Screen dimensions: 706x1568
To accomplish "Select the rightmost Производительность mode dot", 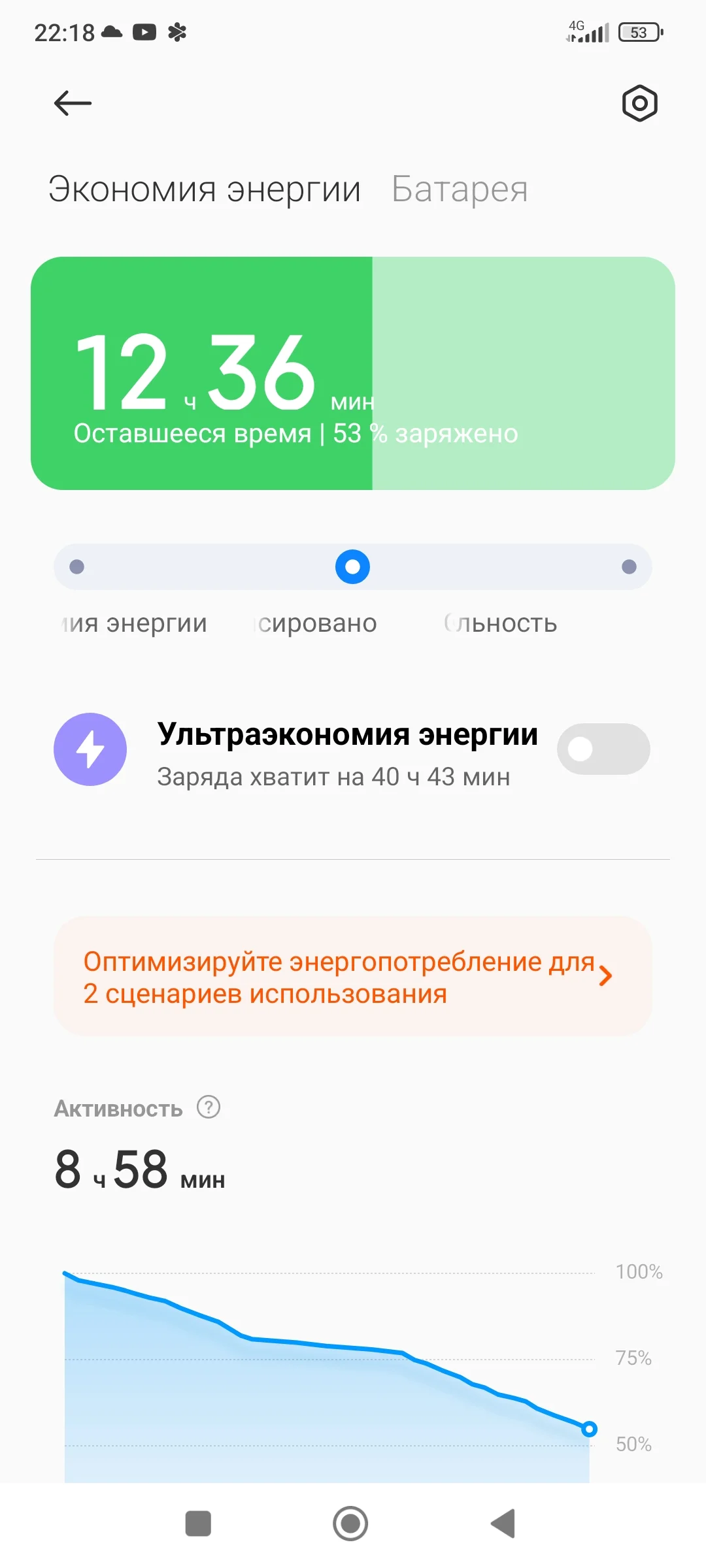I will [628, 566].
